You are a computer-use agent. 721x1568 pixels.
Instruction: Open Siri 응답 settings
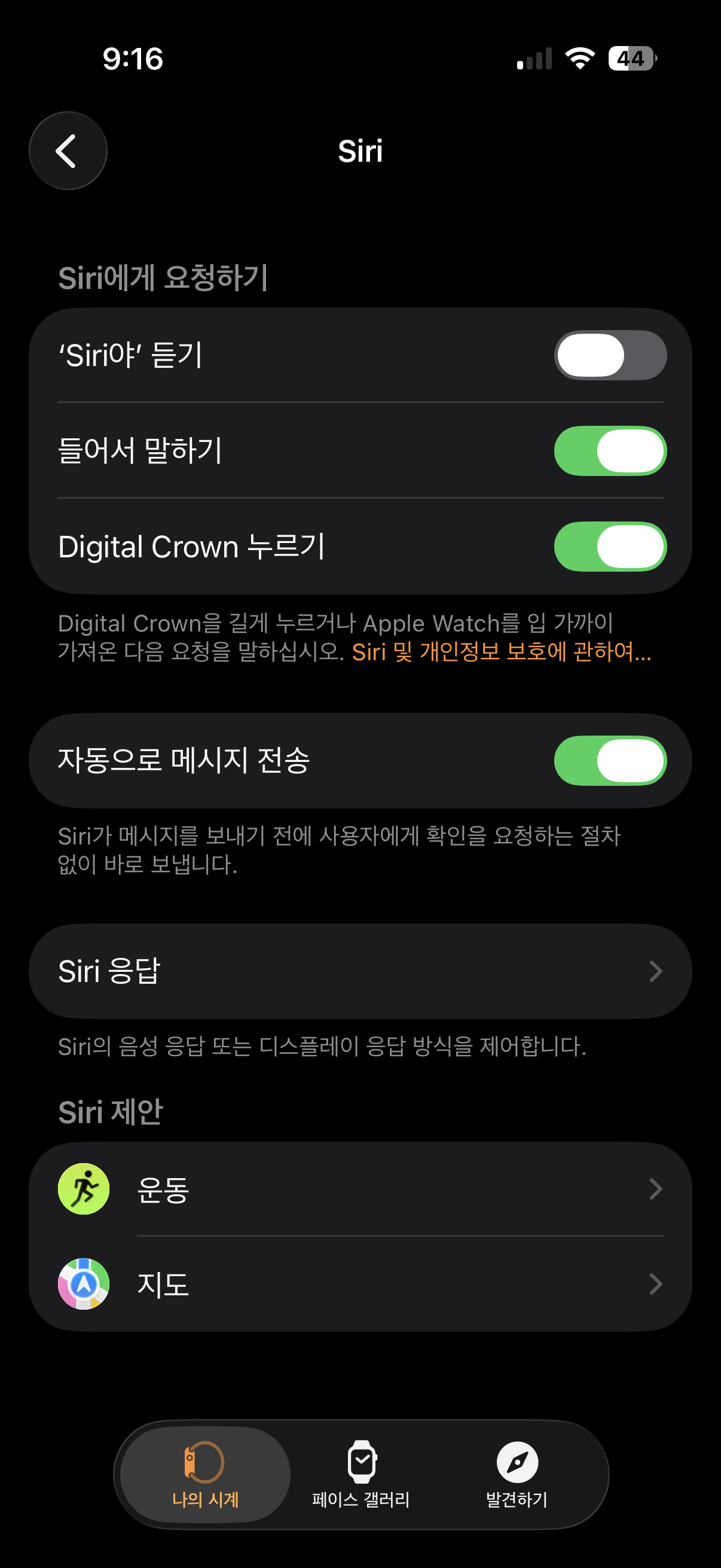tap(360, 971)
